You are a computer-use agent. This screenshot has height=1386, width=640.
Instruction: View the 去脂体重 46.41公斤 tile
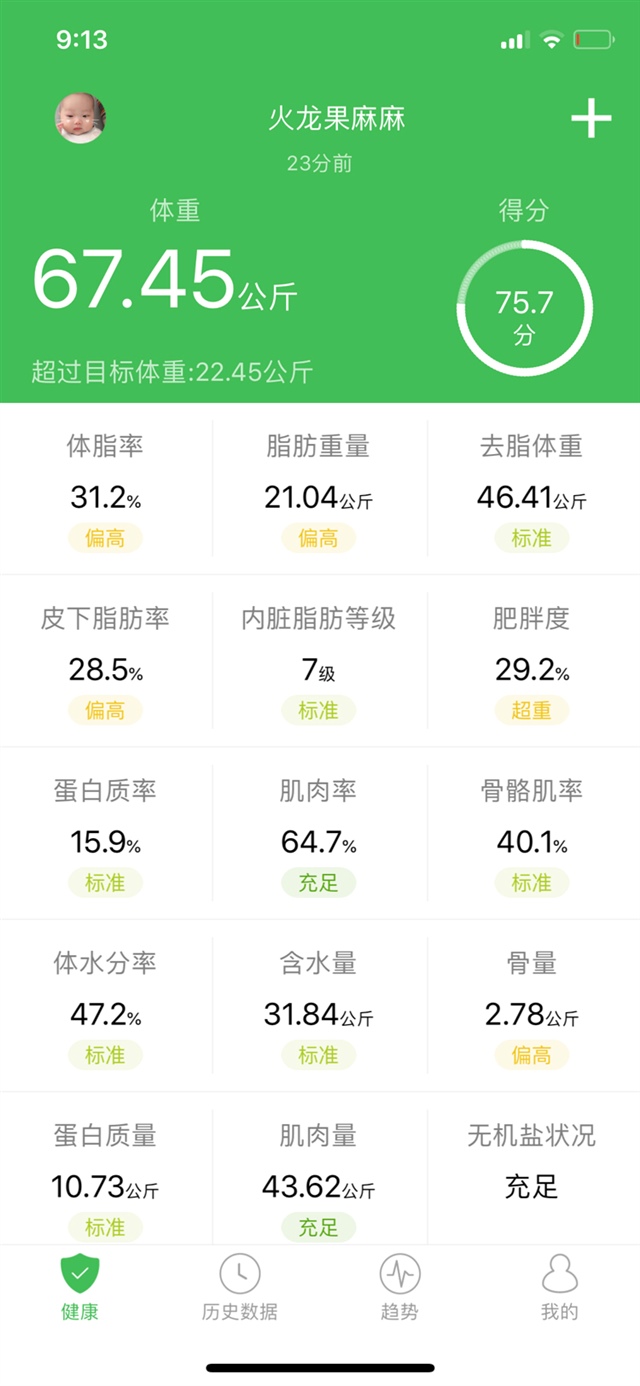click(532, 491)
